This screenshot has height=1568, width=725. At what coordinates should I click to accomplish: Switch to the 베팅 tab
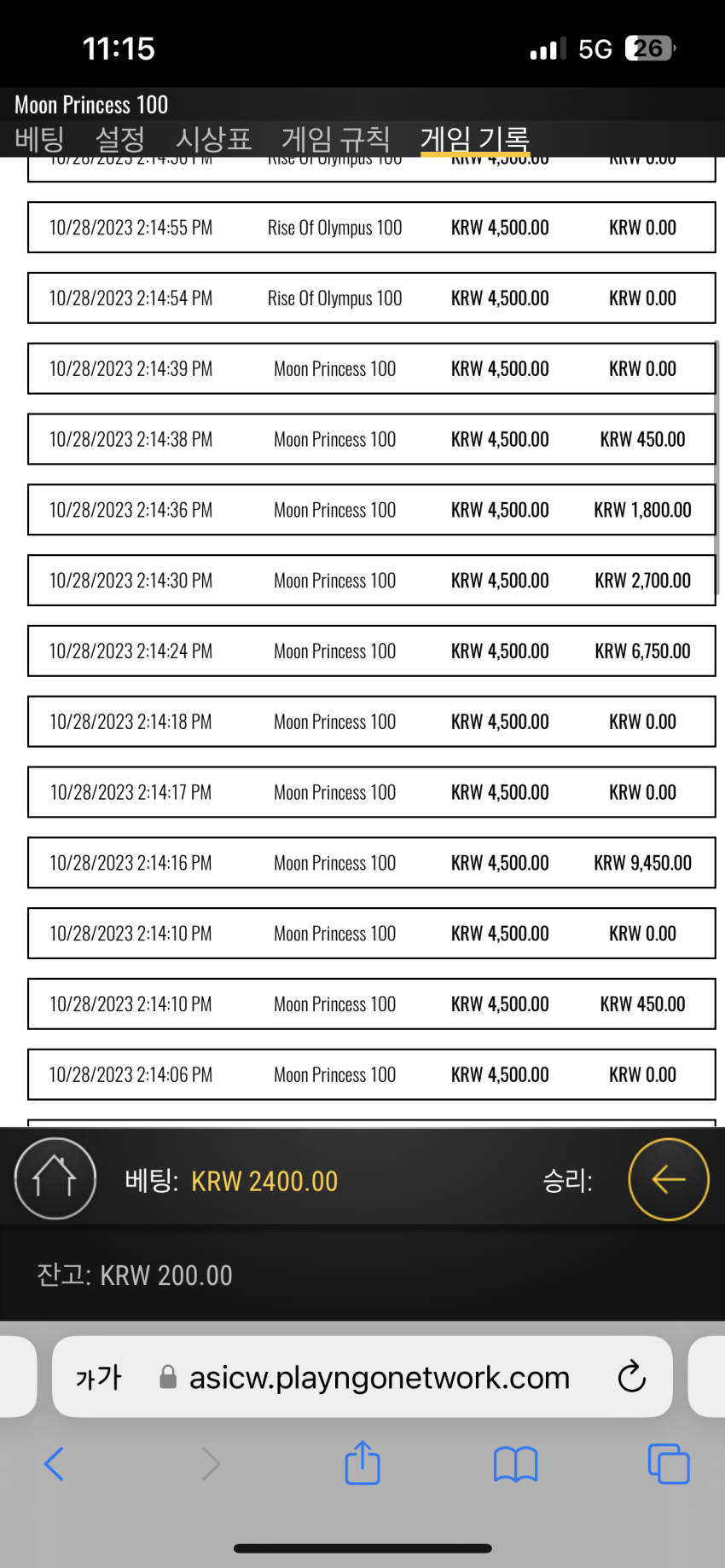[39, 138]
